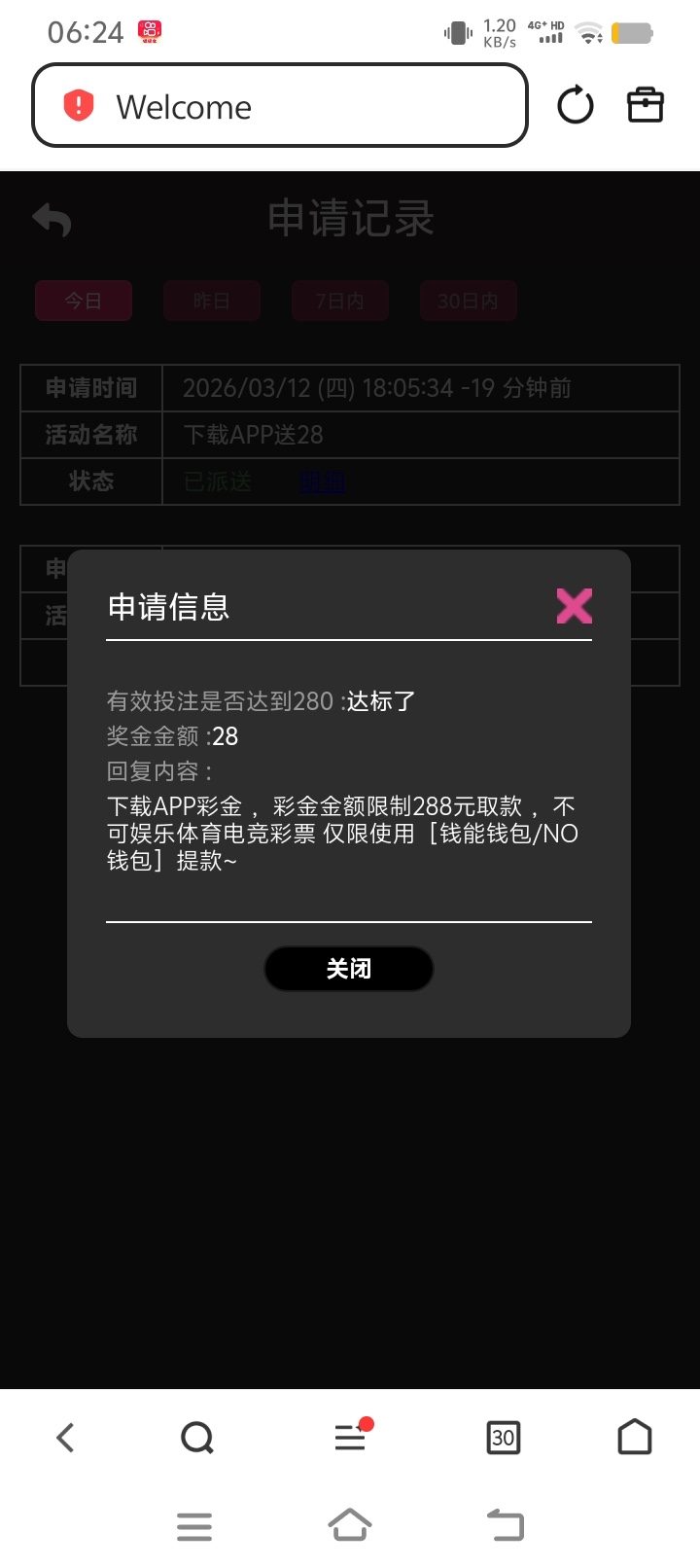Reload the current page
Viewport: 700px width, 1568px height.
[x=576, y=105]
